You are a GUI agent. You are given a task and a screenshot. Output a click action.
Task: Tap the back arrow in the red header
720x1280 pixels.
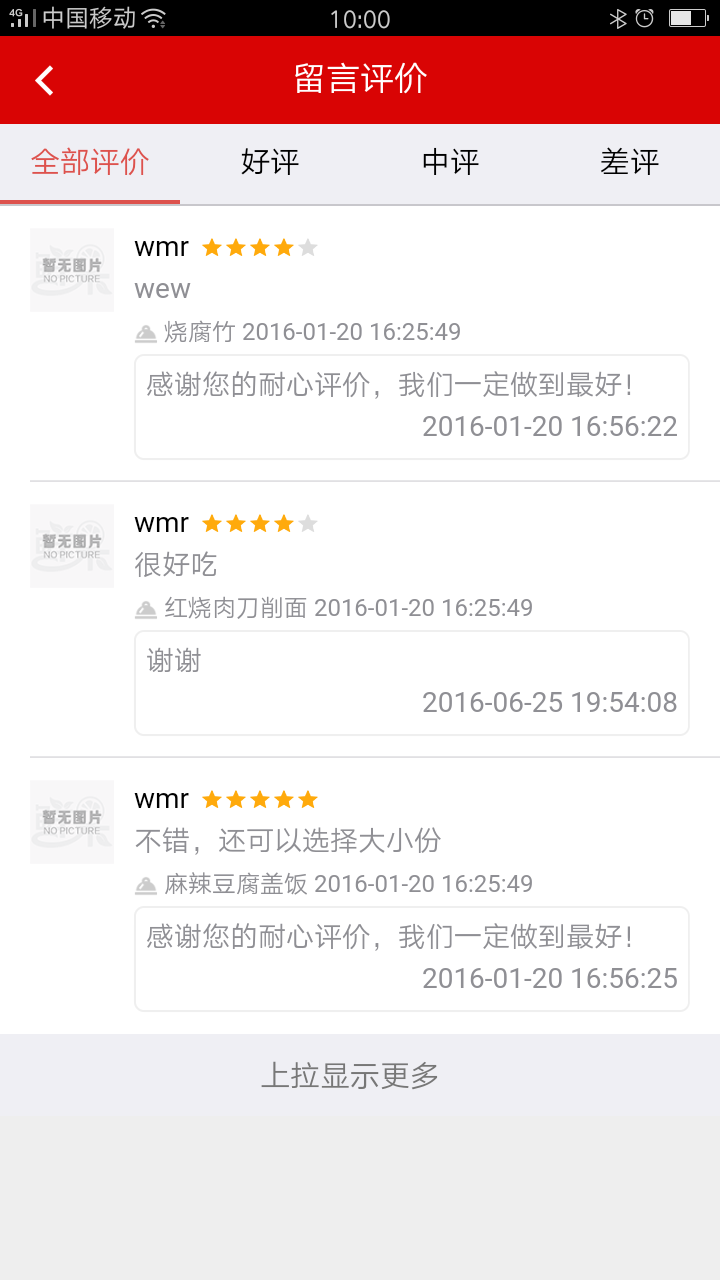click(43, 79)
